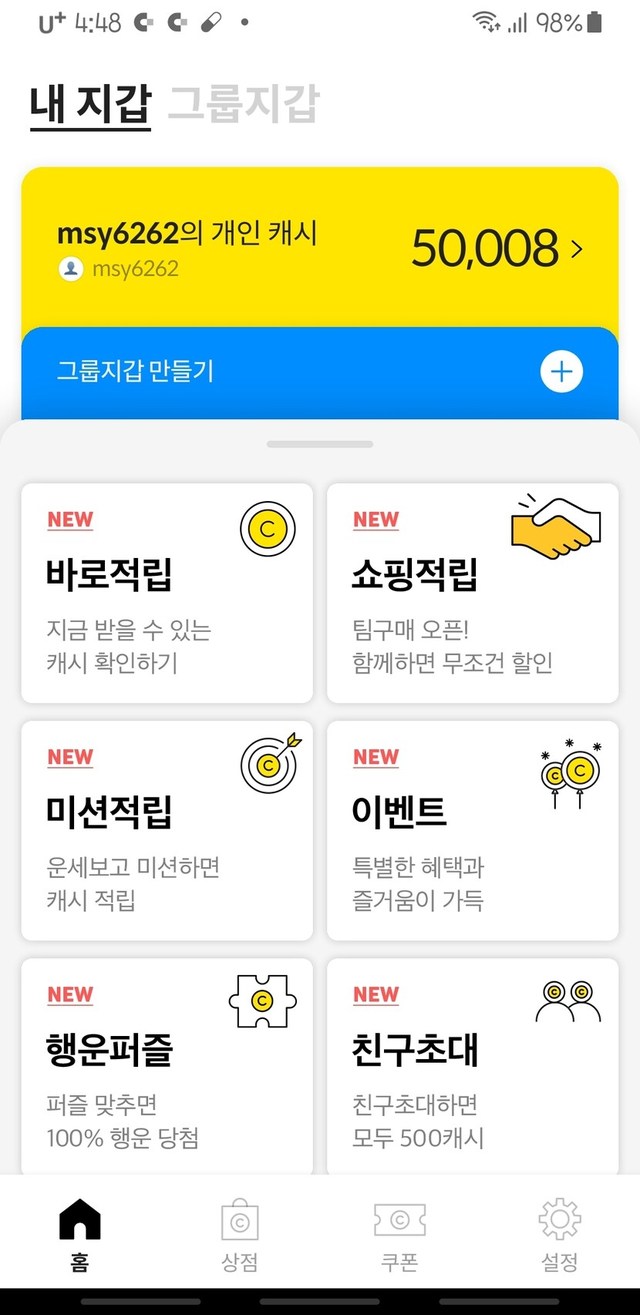The width and height of the screenshot is (640, 1315).
Task: Select the 내 지갑 tab
Action: click(x=90, y=104)
